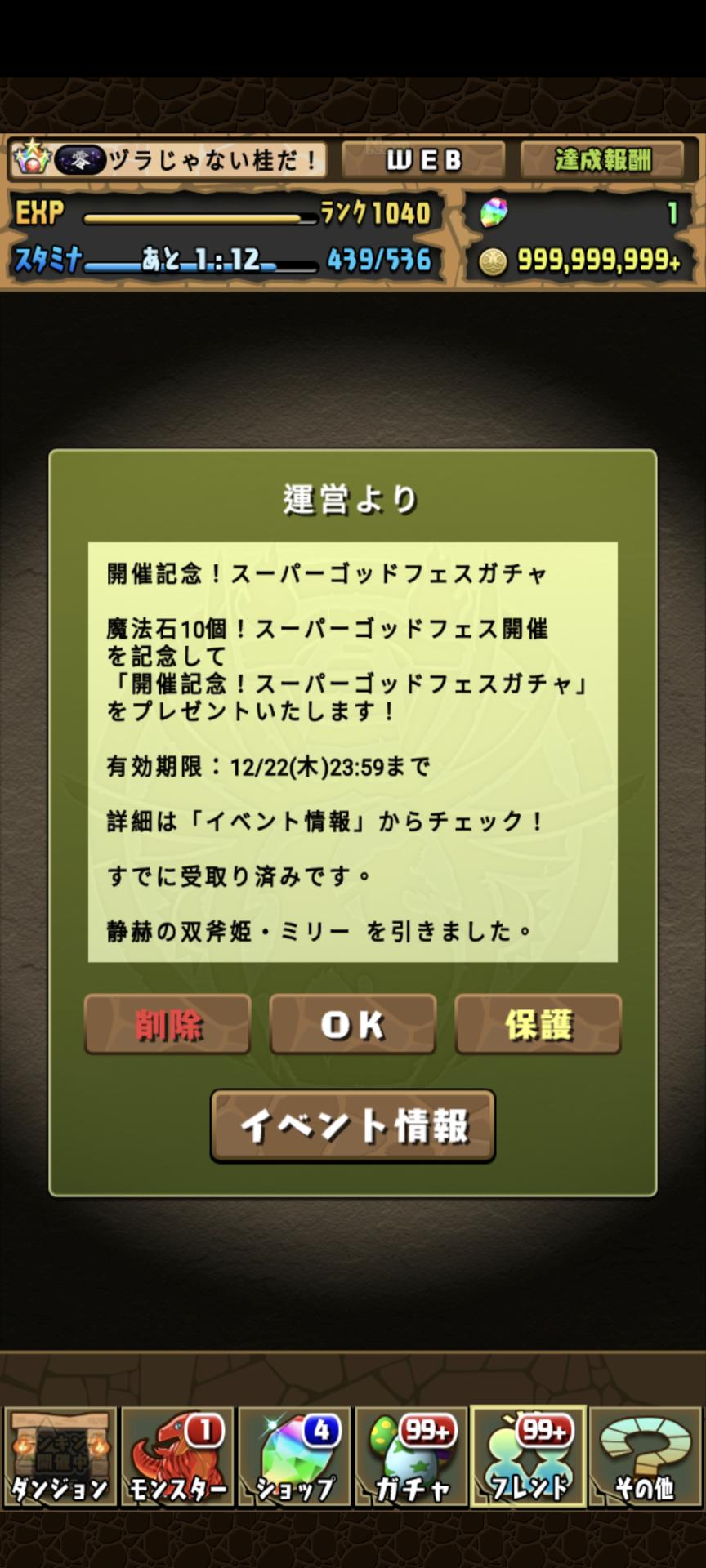Screen dimensions: 706x1568
Task: Open イベント情報 event info
Action: tap(352, 1125)
